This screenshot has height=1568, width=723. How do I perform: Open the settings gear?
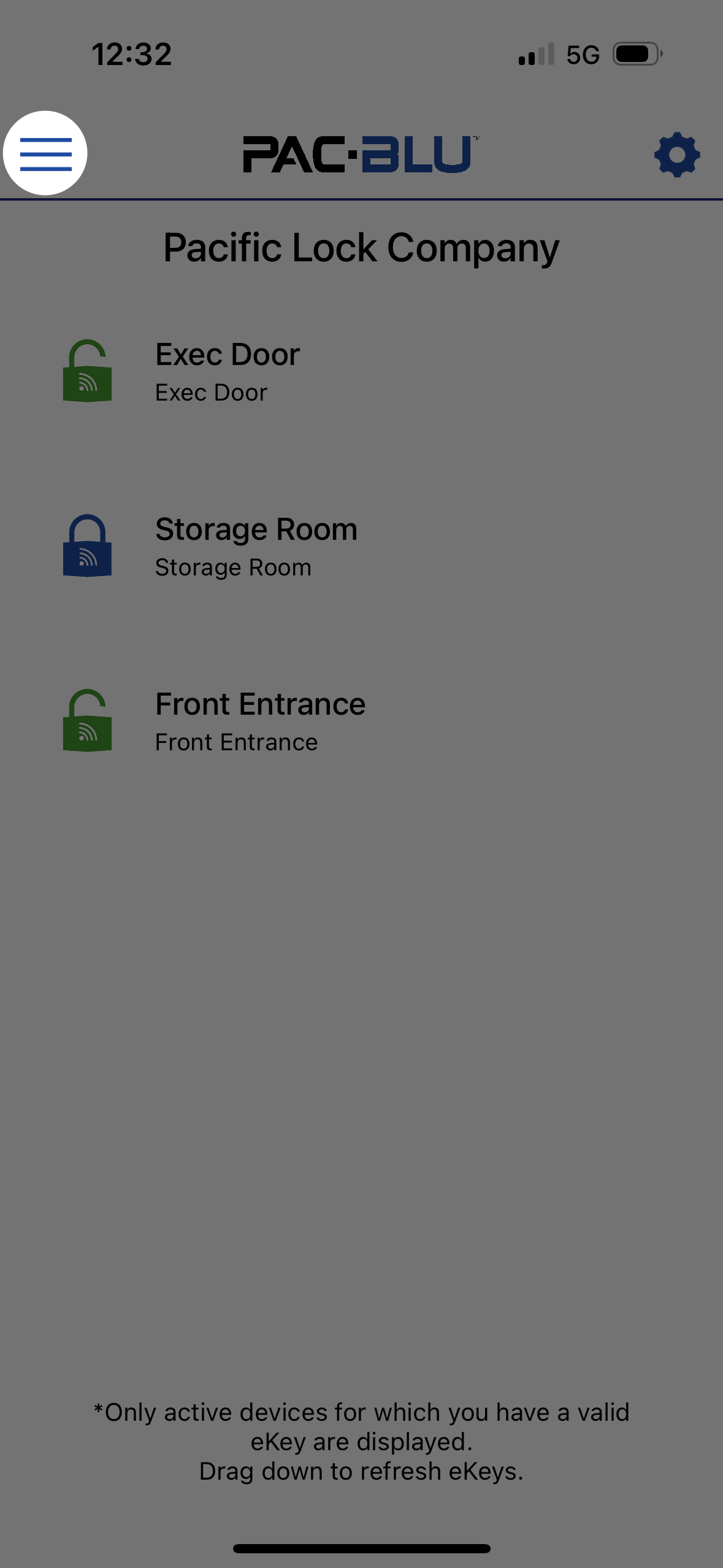[677, 155]
